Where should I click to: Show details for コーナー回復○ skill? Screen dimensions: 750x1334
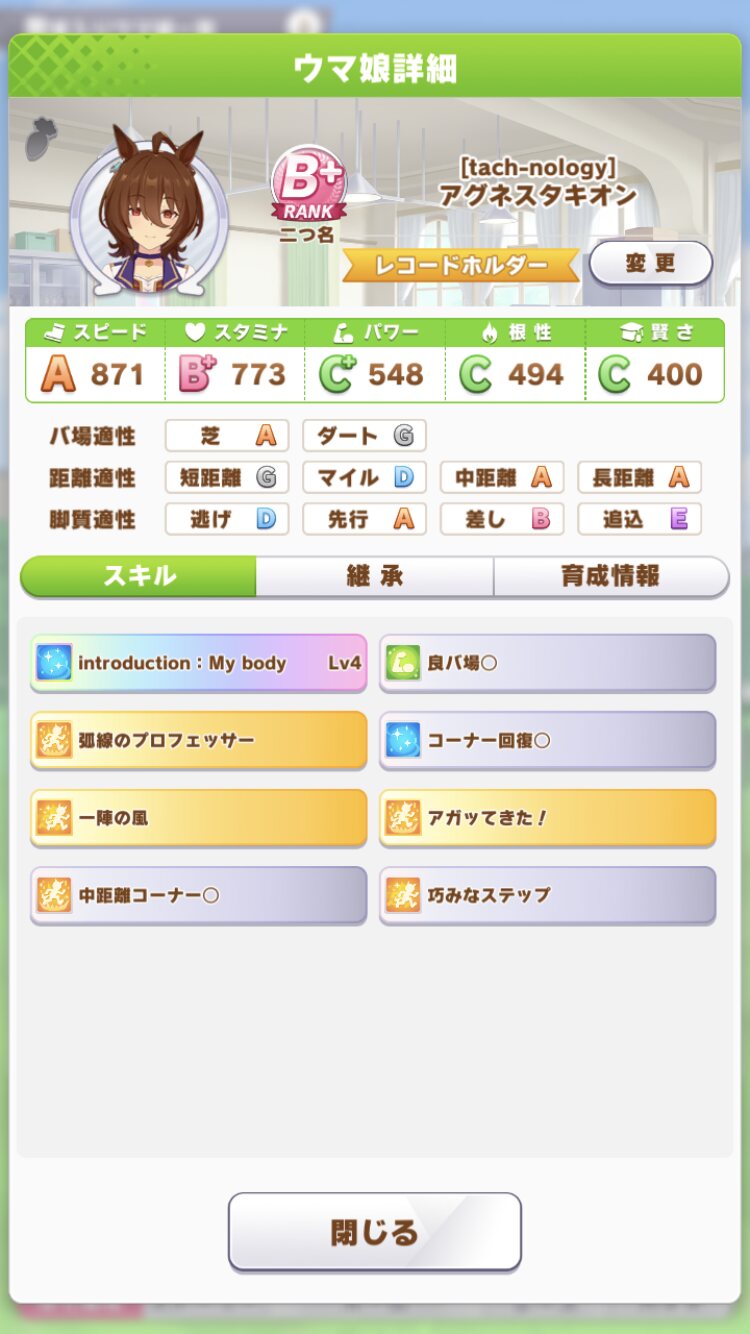coord(547,740)
